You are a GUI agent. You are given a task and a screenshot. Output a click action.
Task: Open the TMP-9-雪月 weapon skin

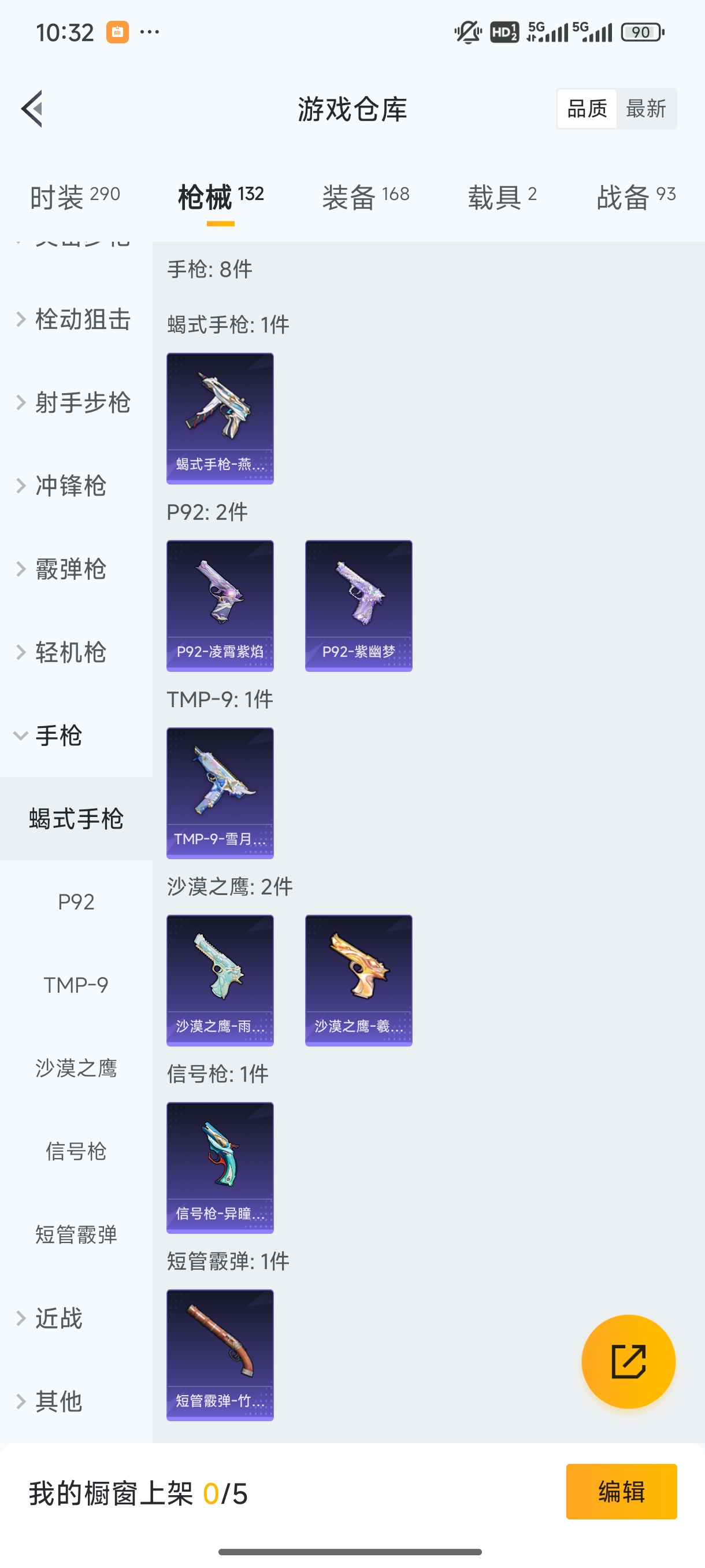(x=220, y=793)
